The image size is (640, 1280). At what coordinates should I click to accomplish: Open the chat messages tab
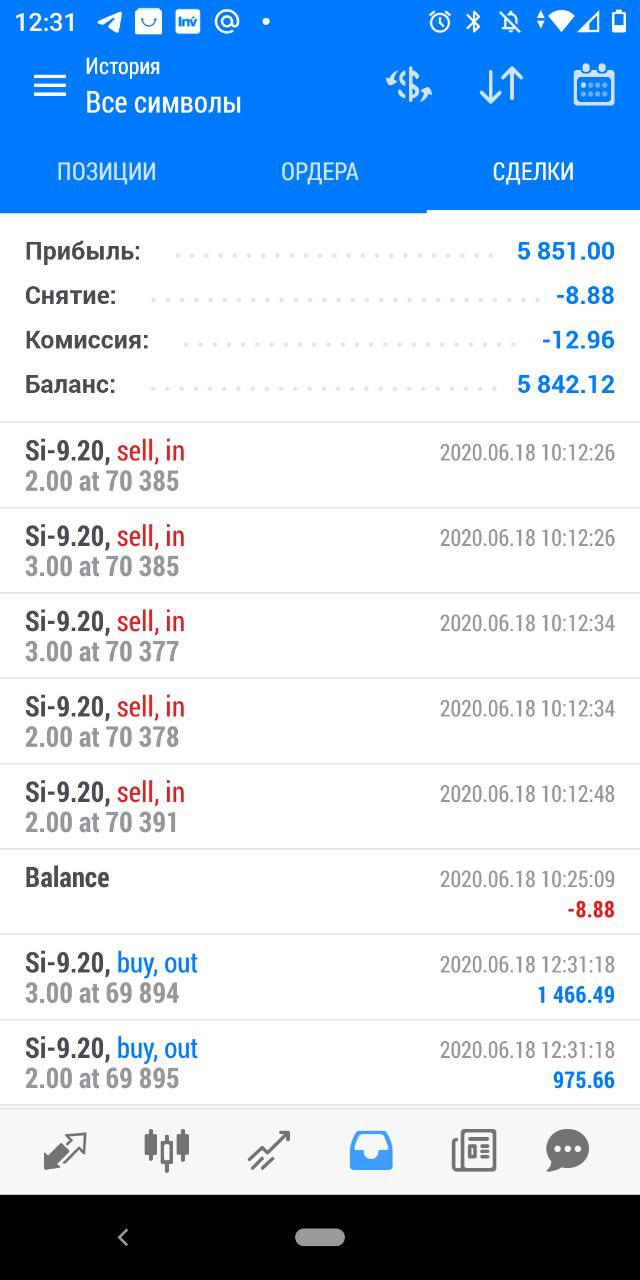(568, 1150)
